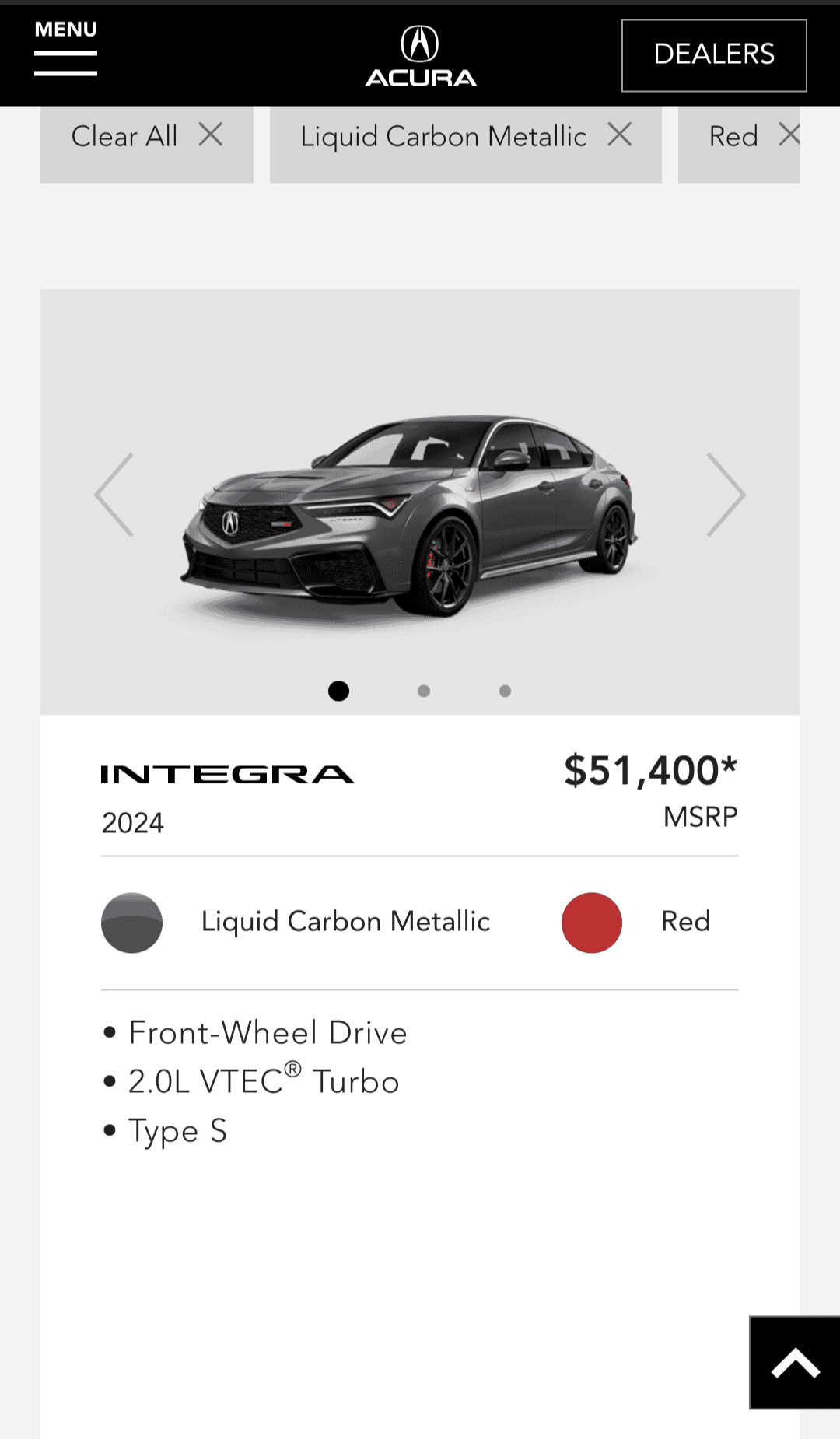The image size is (840, 1439).
Task: Select the Red filter tab
Action: click(733, 135)
